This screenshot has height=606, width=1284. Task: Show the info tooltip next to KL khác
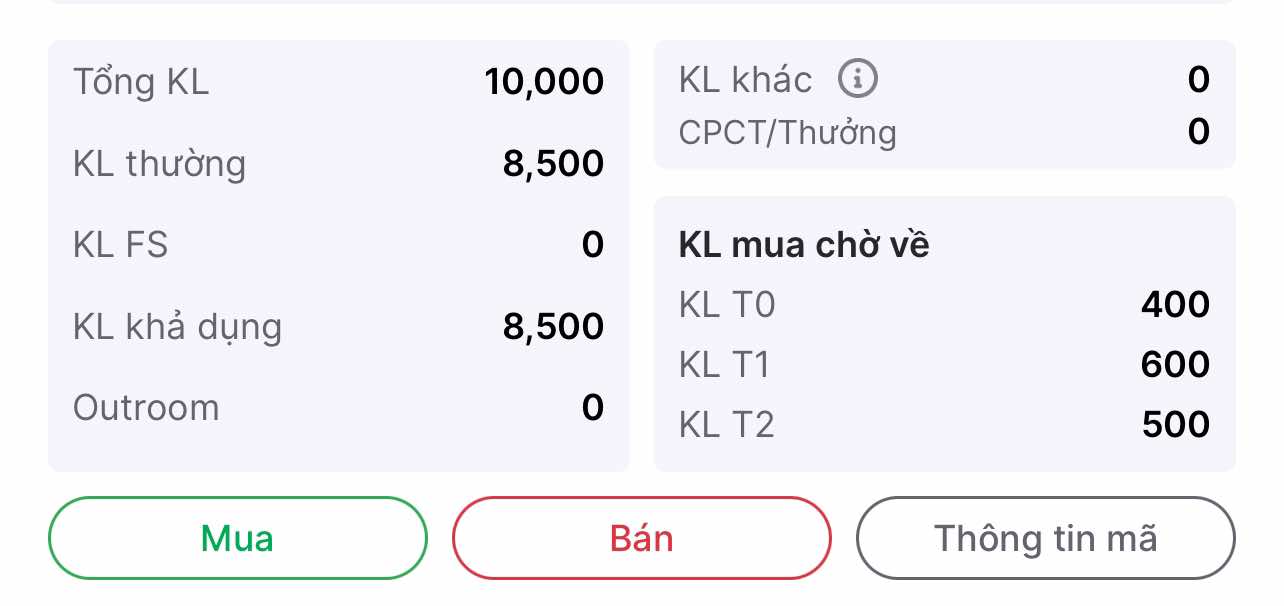[857, 79]
